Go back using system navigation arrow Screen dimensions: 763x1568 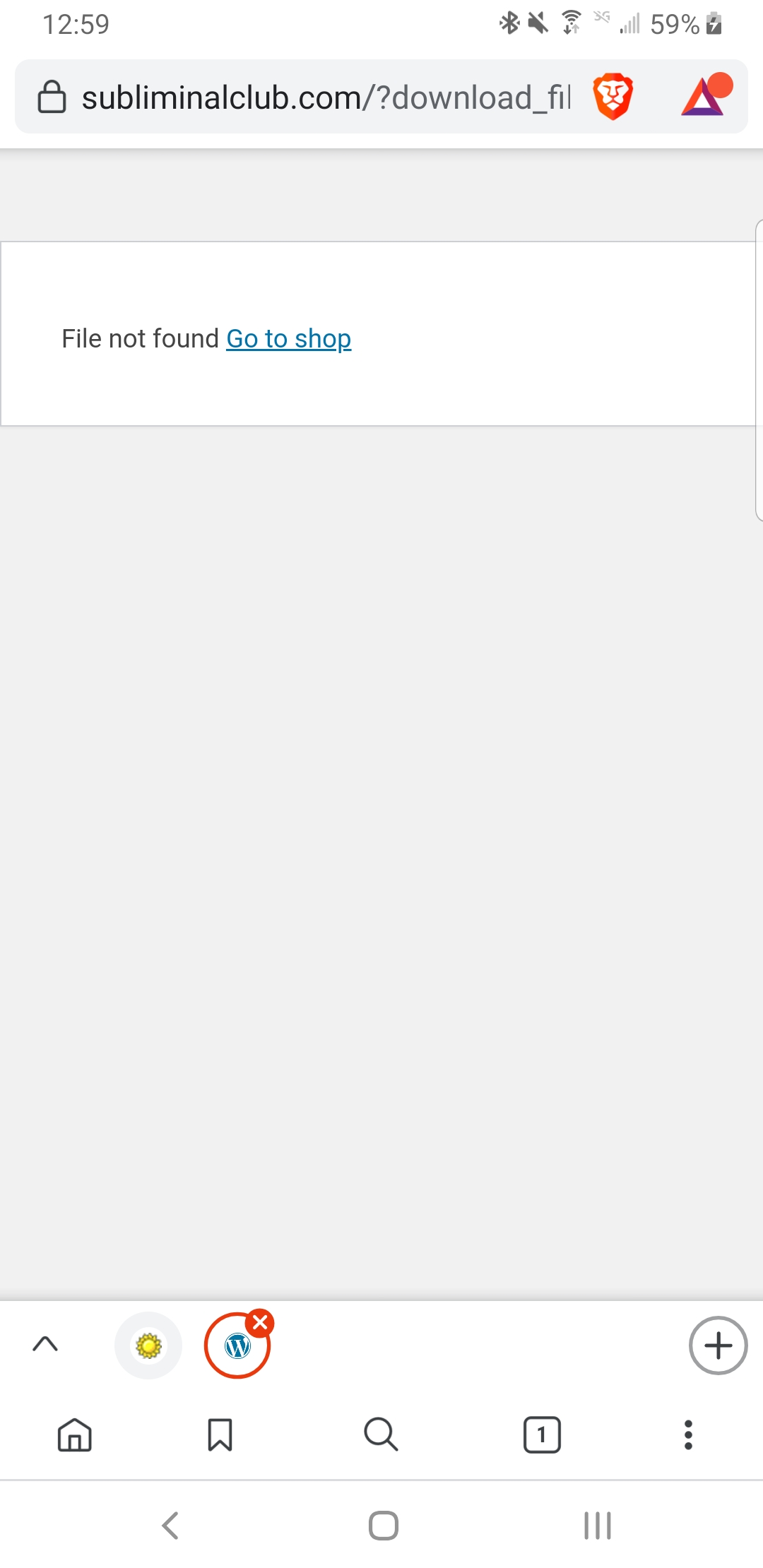[x=170, y=1526]
